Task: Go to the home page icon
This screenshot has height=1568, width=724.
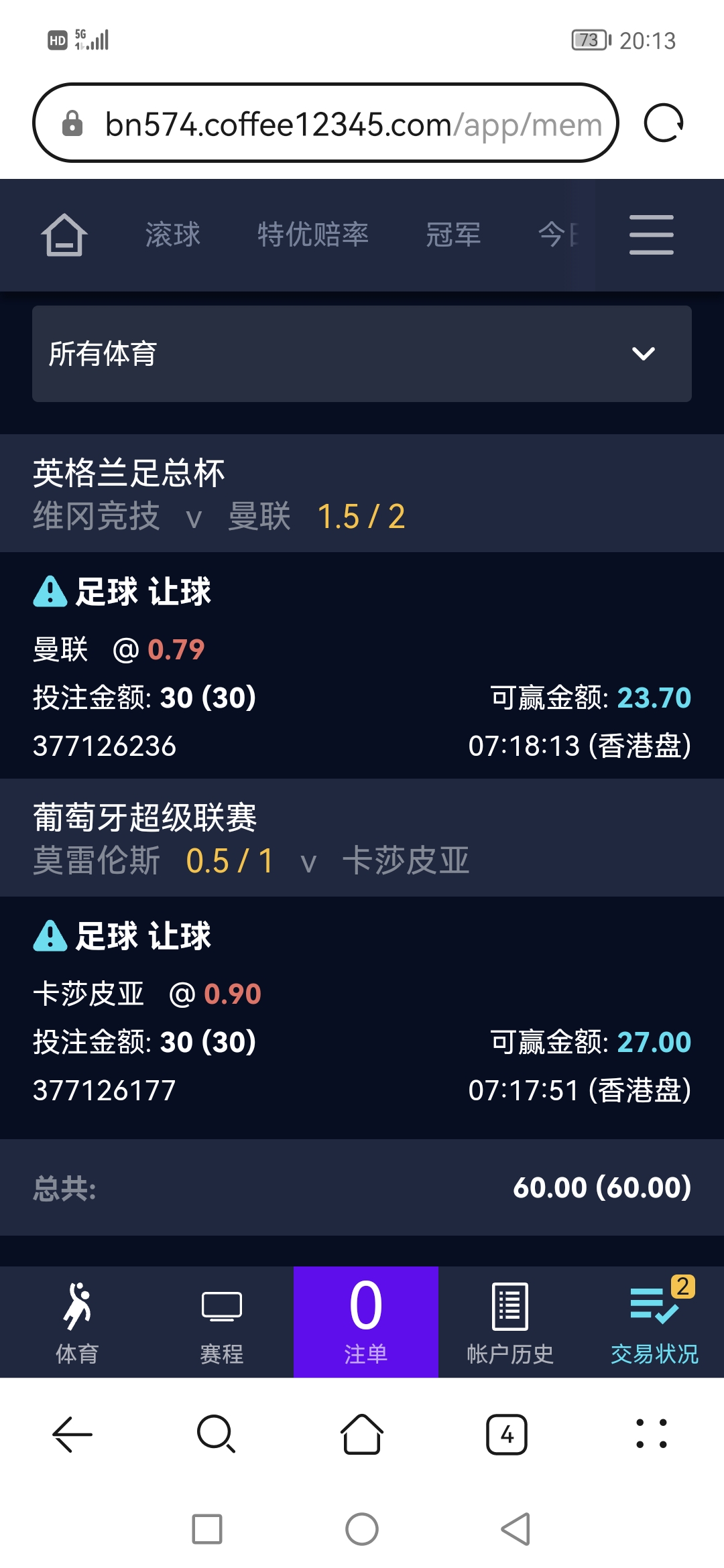Action: coord(64,235)
